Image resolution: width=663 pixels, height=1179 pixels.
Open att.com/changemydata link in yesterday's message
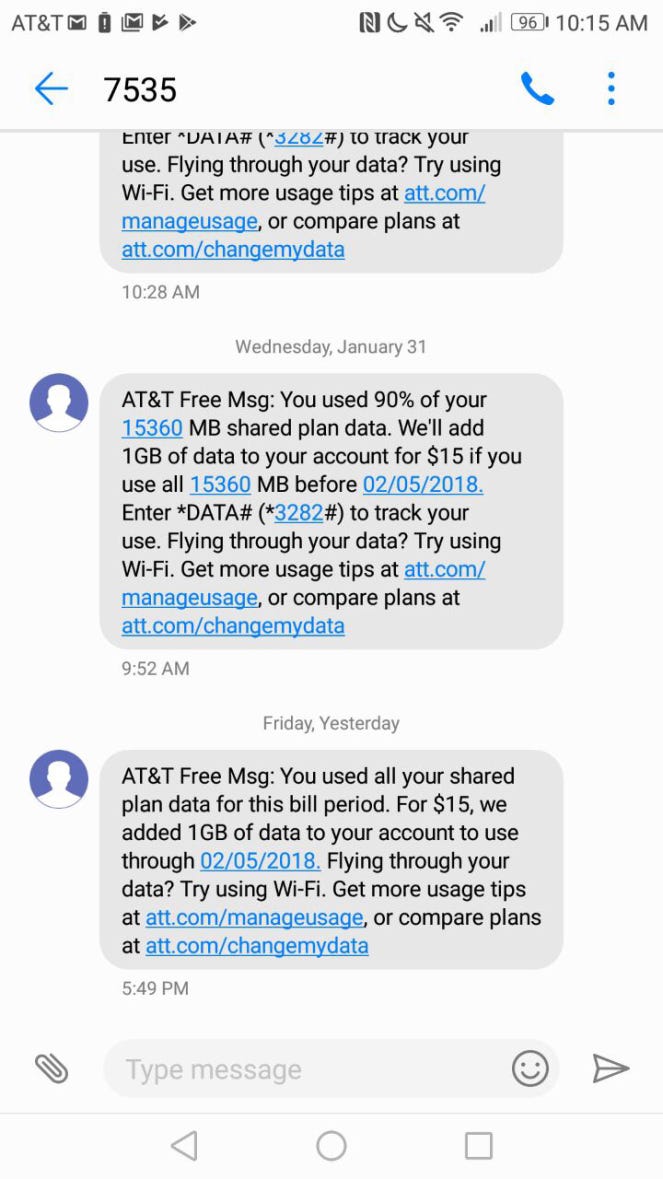(x=257, y=945)
